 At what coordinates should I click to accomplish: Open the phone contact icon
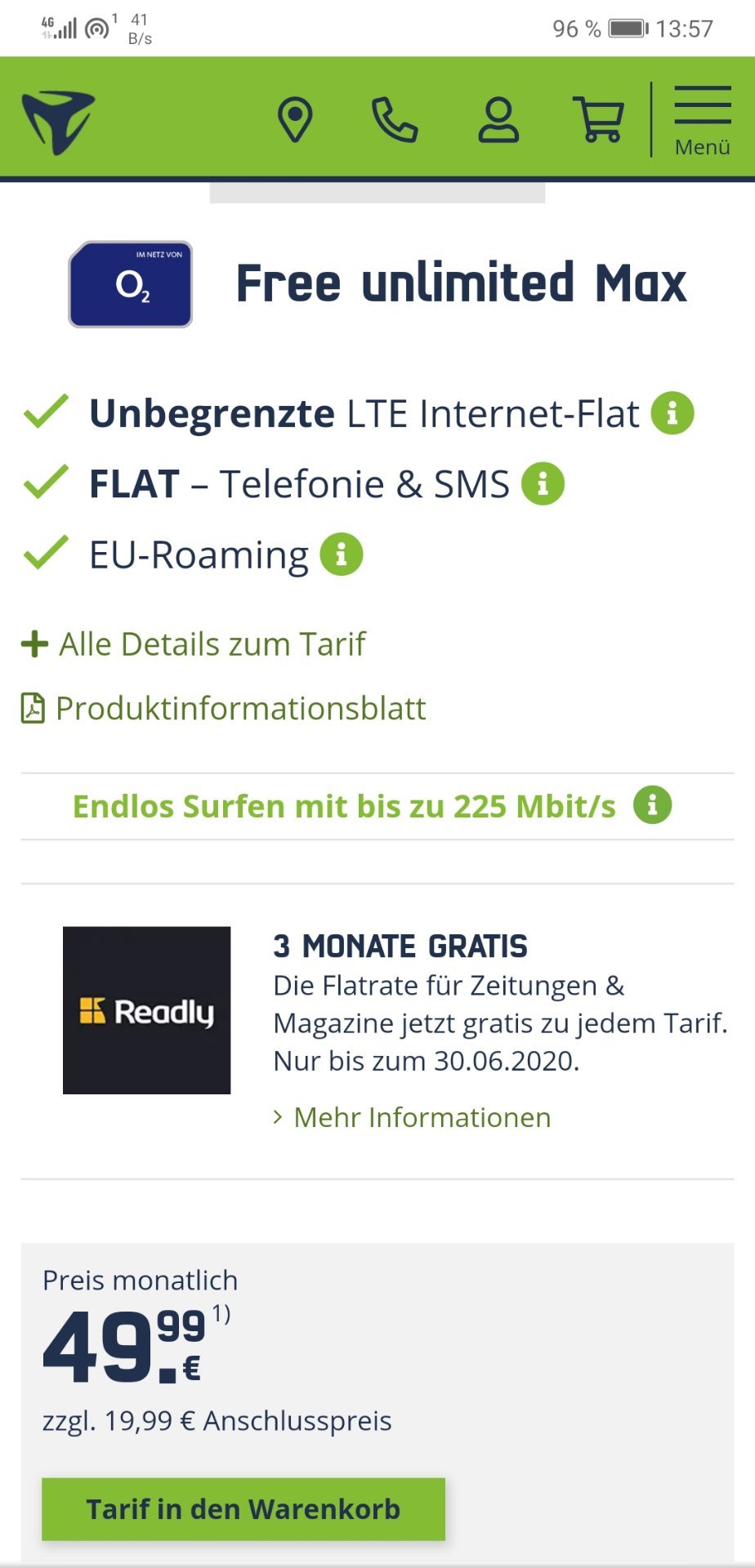coord(395,120)
